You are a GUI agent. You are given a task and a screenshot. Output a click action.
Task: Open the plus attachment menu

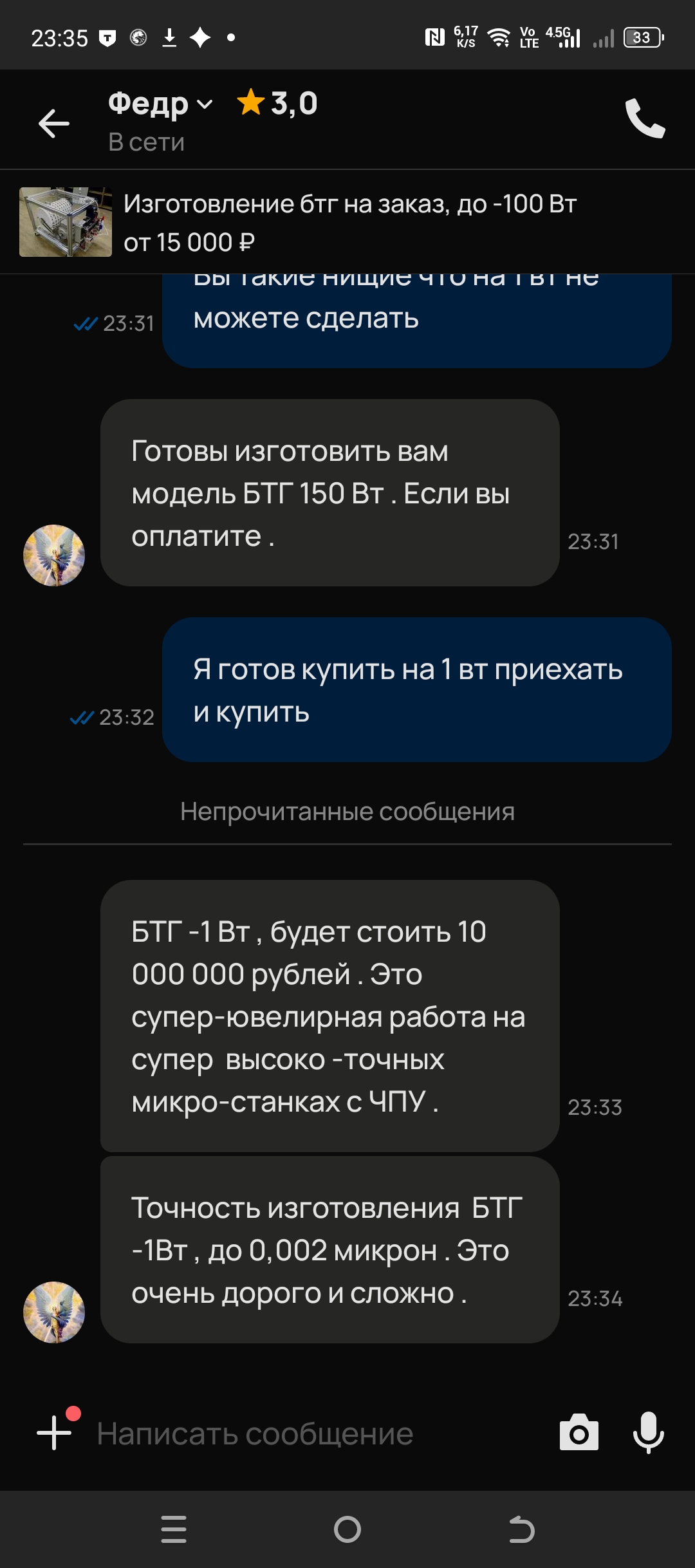[55, 1433]
